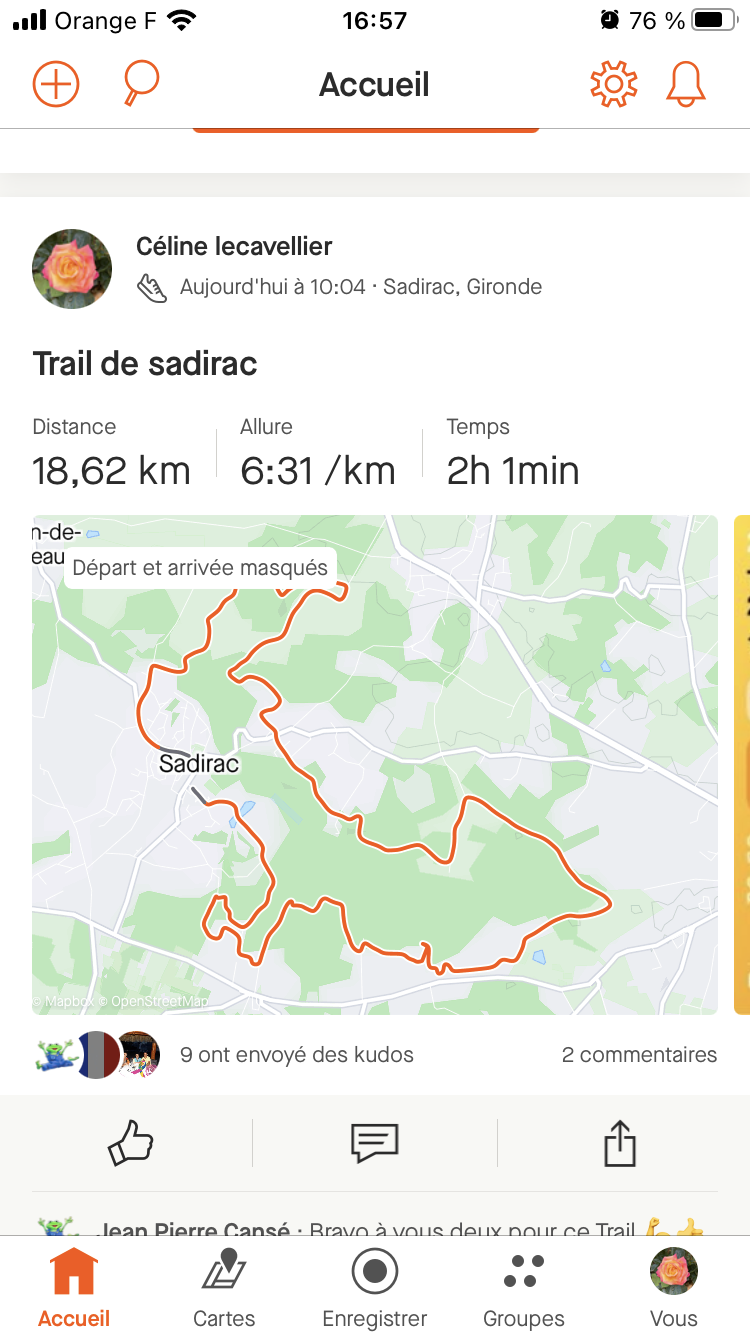Tap the comment speech-bubble icon
Viewport: 750px width, 1334px height.
(375, 1142)
